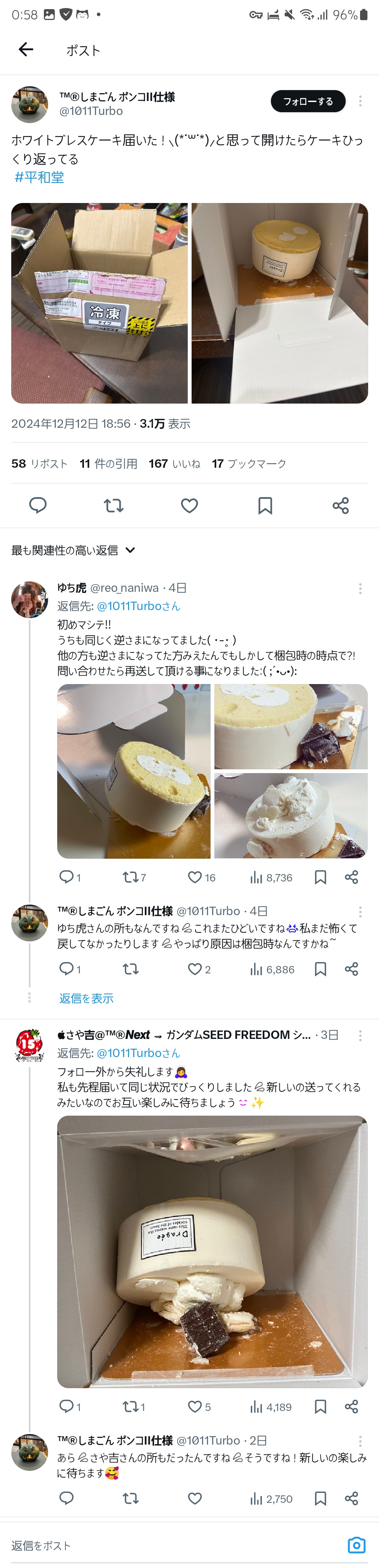
Task: Open the #平和堂 hashtag link
Action: point(40,177)
